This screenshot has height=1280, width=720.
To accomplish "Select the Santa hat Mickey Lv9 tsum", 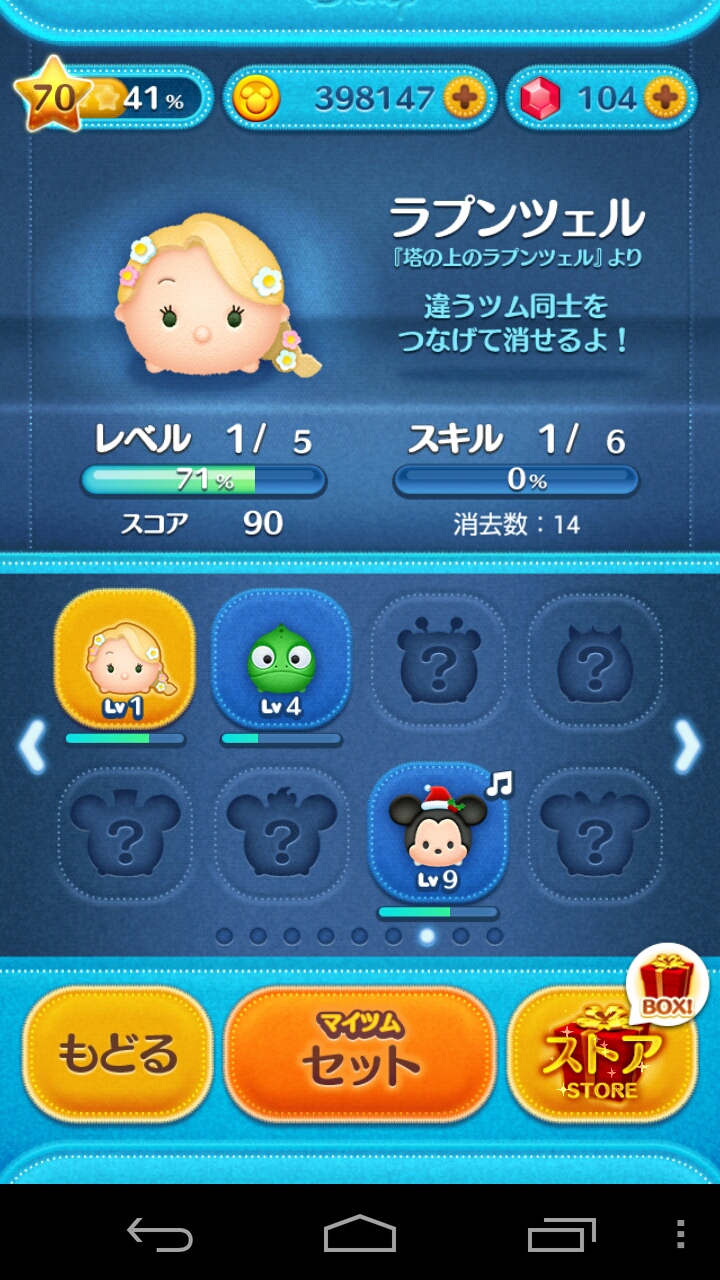I will pyautogui.click(x=437, y=832).
